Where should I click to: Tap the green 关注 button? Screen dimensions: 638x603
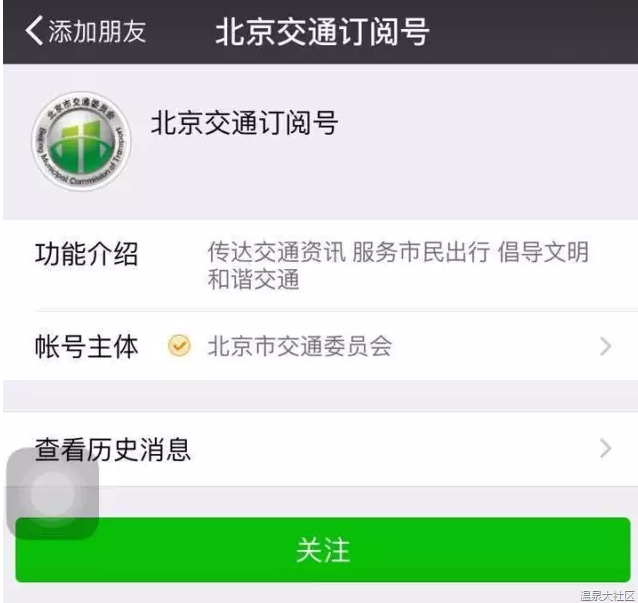point(322,550)
